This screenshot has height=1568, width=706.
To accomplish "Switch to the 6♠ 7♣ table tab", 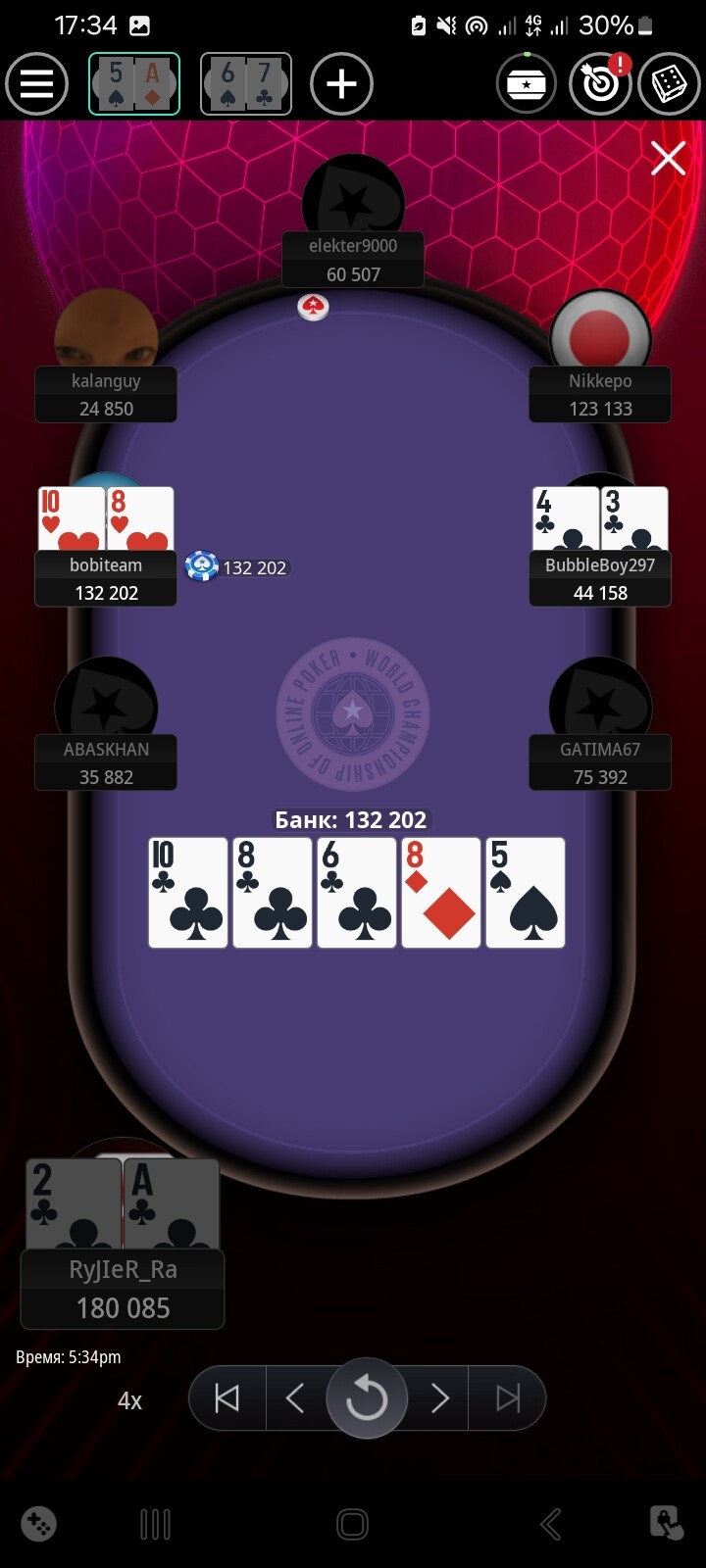I will [246, 84].
